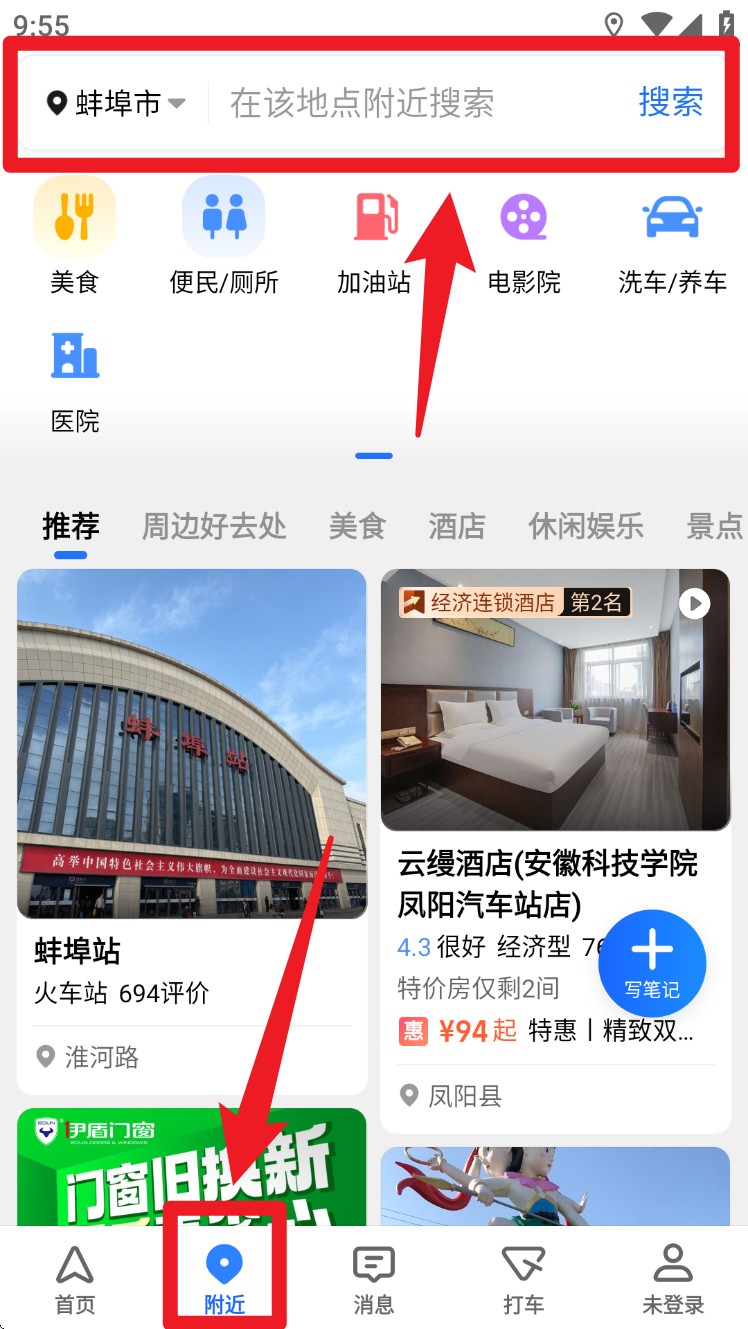Find nearby 加油站
The image size is (748, 1329).
(374, 237)
